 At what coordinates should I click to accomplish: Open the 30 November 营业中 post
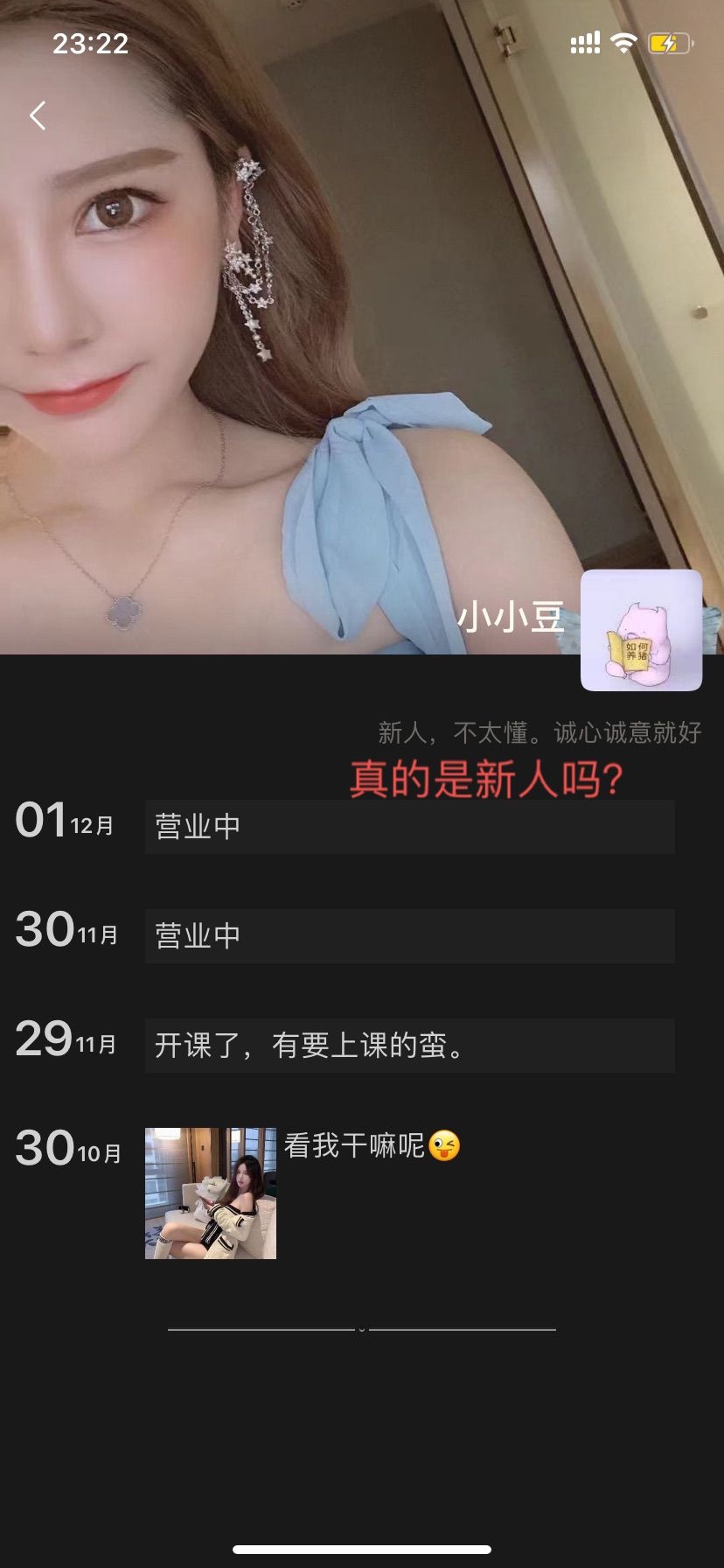409,936
